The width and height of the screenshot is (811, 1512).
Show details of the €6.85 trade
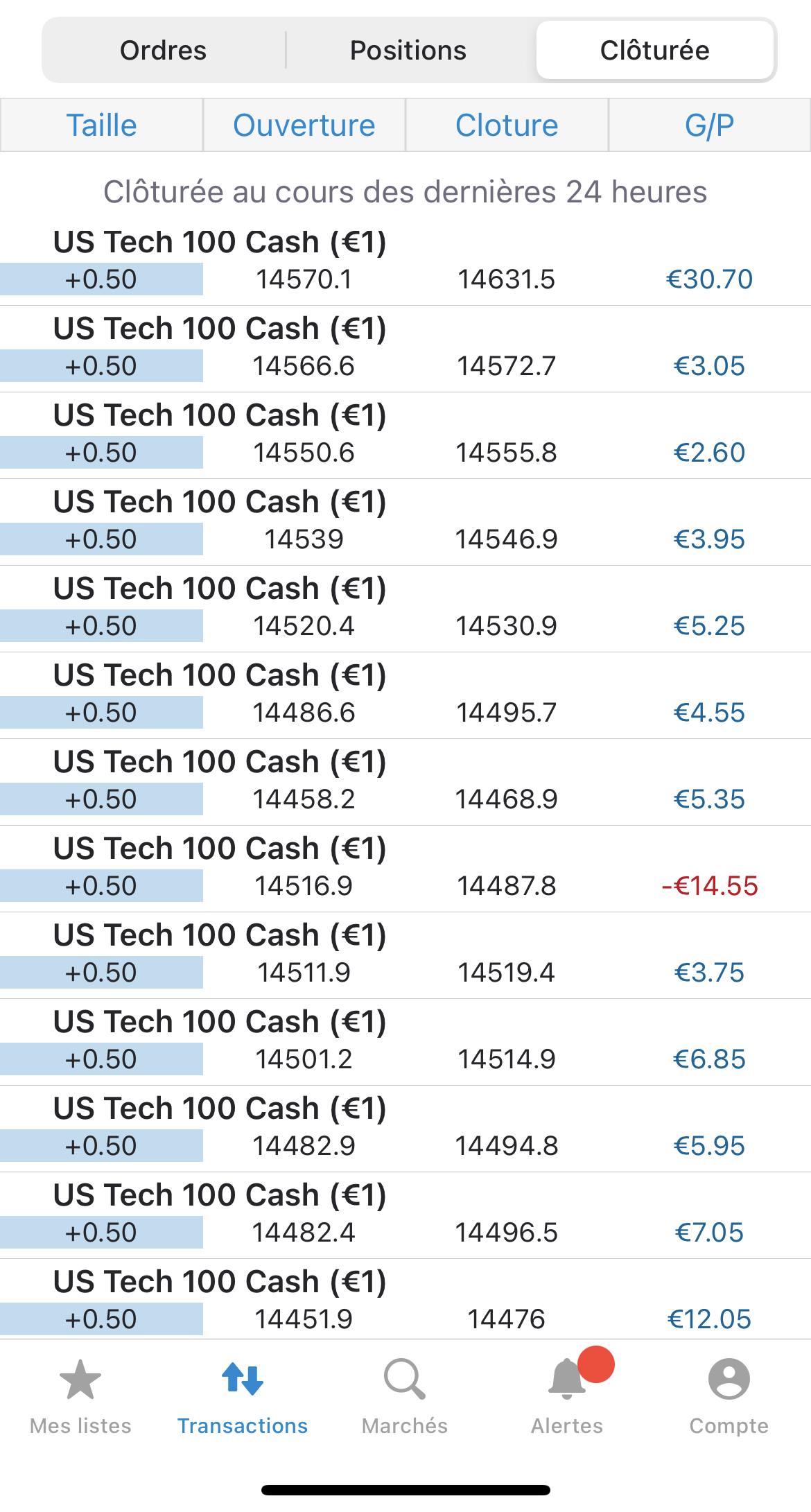pyautogui.click(x=405, y=1042)
